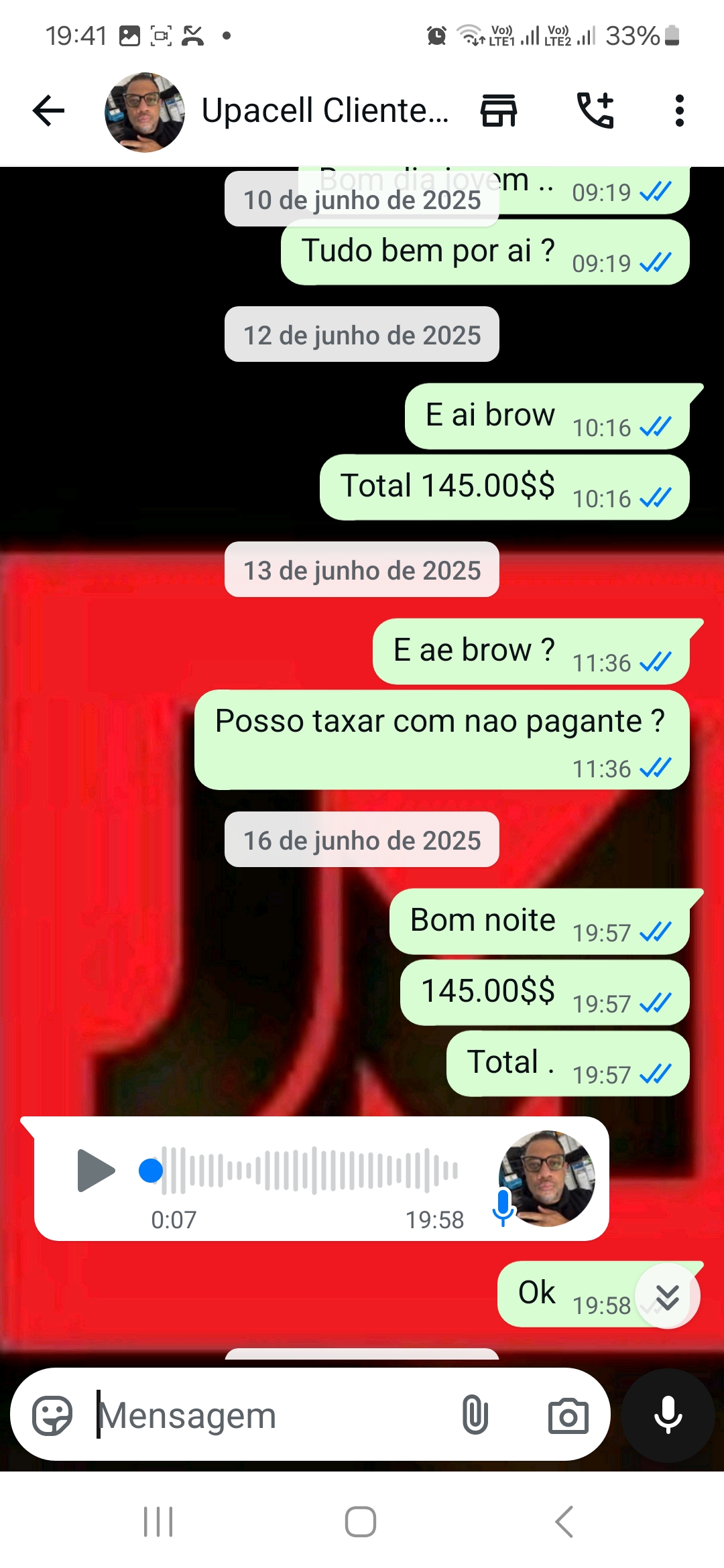Tap the system home button
The image size is (724, 1568).
pos(361,1521)
